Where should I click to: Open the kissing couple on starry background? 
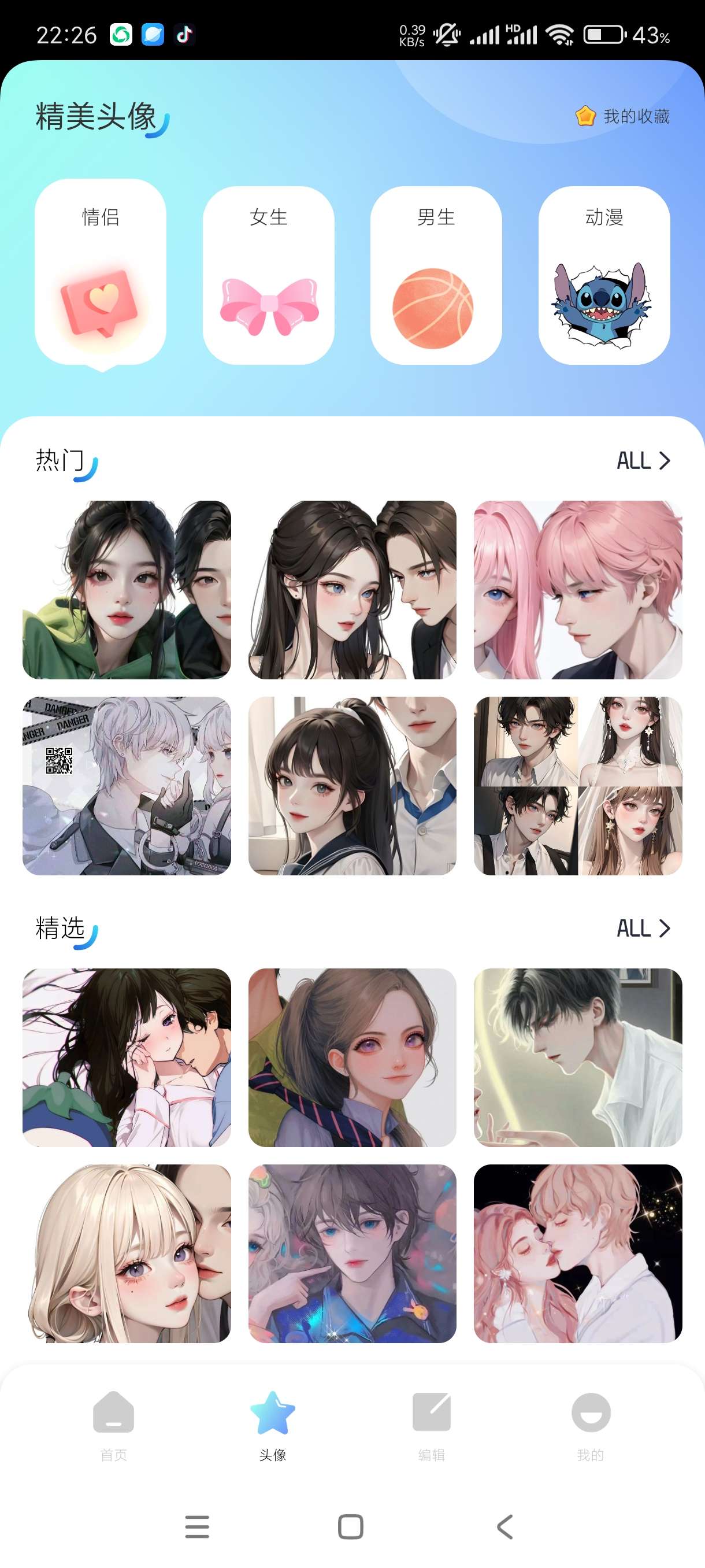click(x=577, y=1253)
